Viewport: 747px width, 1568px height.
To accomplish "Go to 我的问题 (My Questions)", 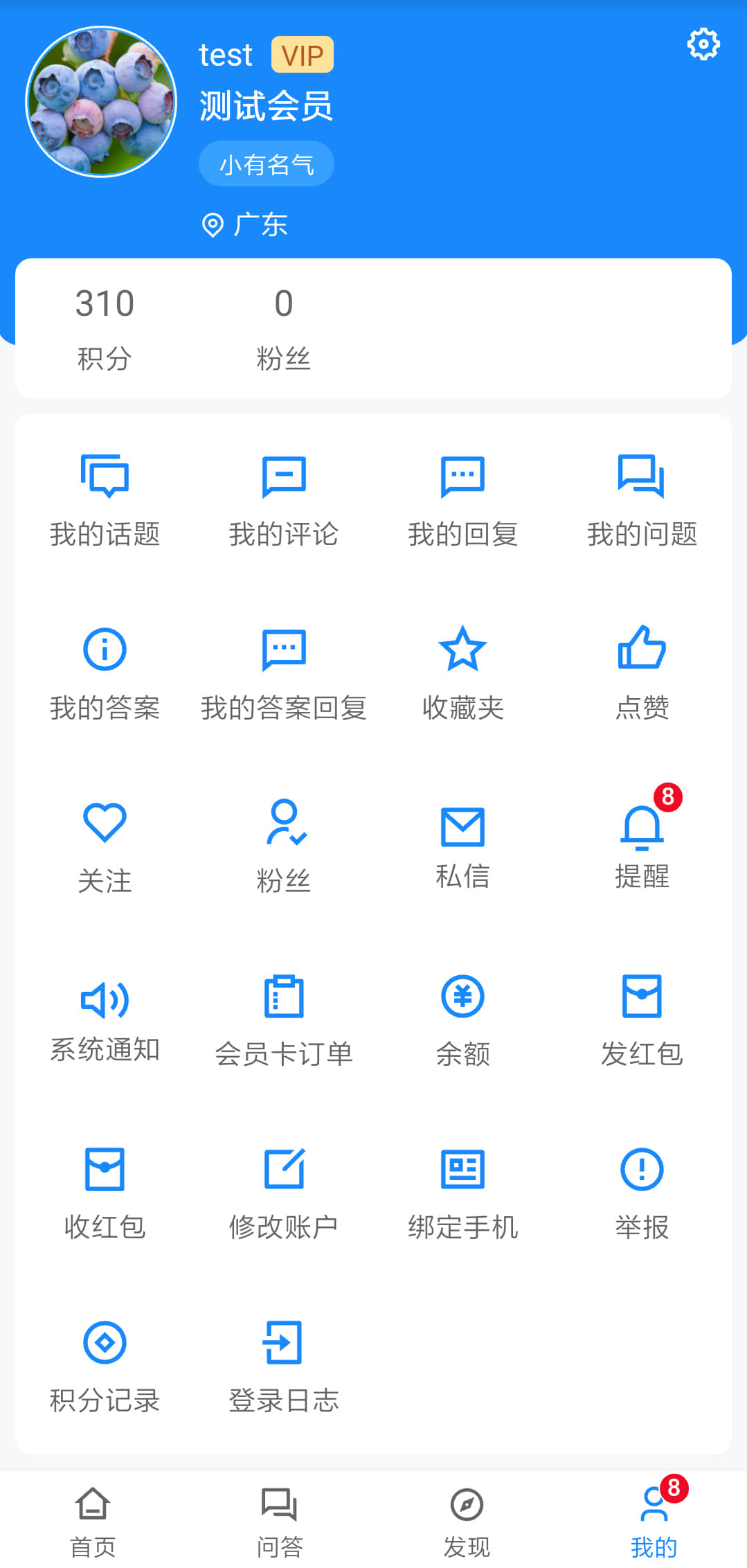I will point(642,499).
